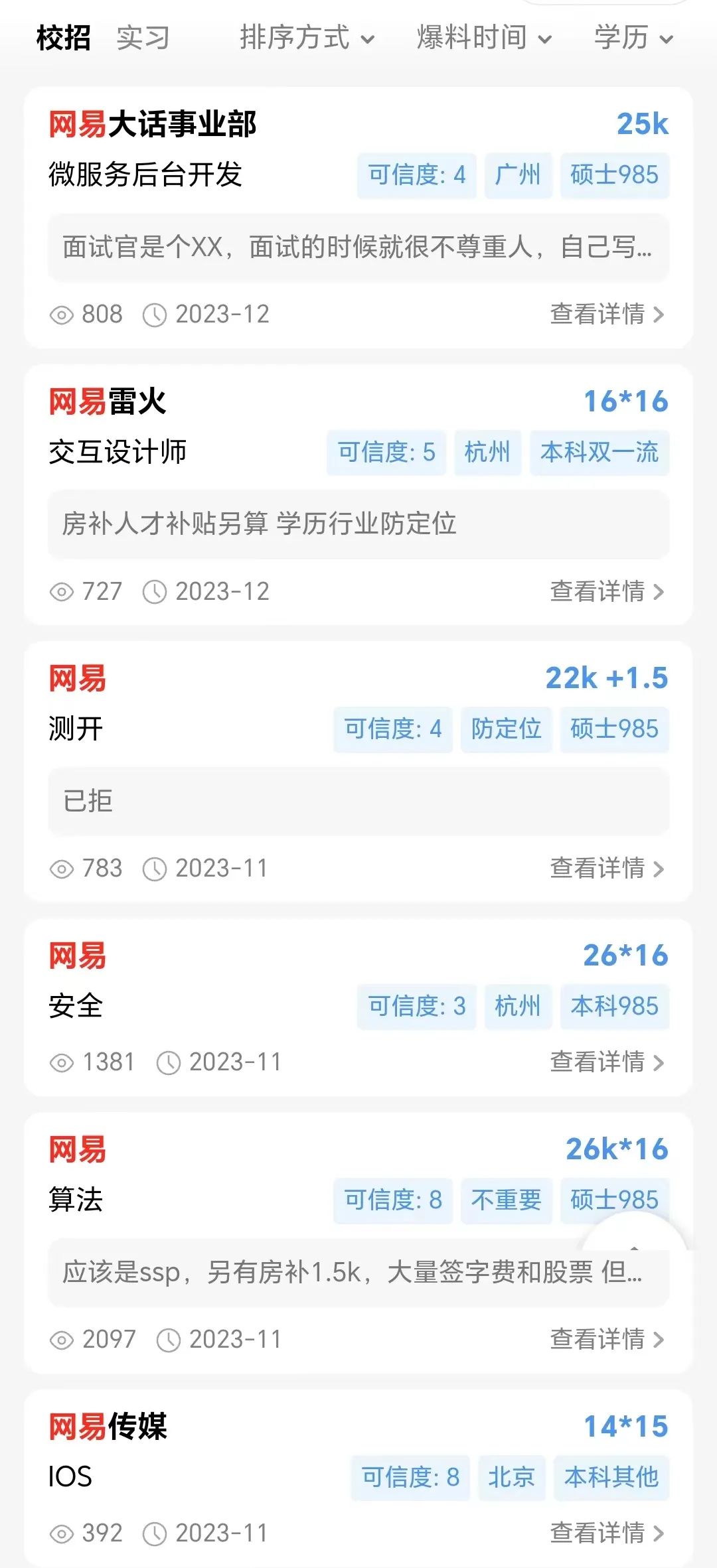Open the 排序方式 dropdown
This screenshot has height=1568, width=717.
click(x=307, y=38)
